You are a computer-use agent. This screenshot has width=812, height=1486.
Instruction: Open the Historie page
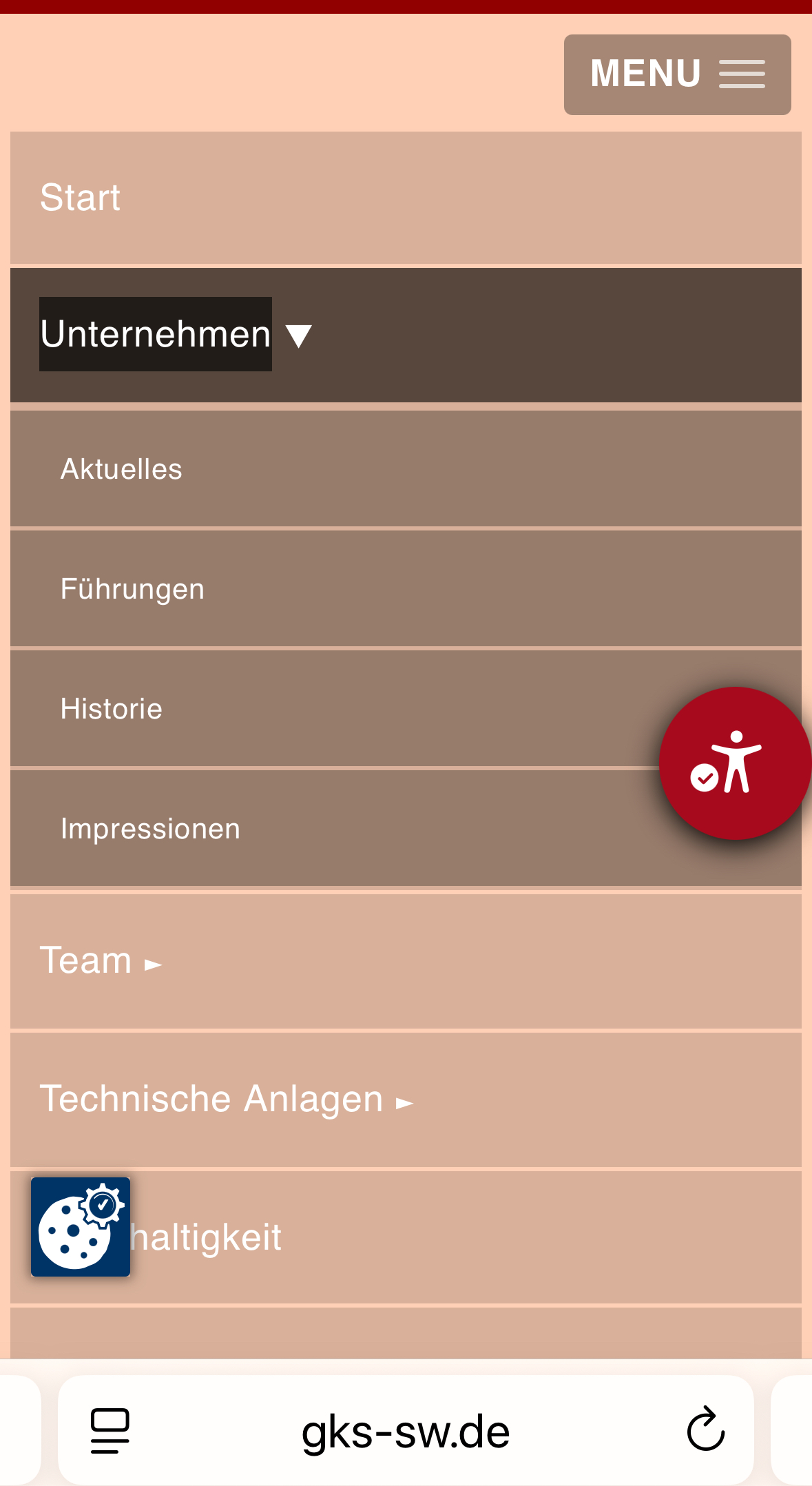(x=112, y=709)
